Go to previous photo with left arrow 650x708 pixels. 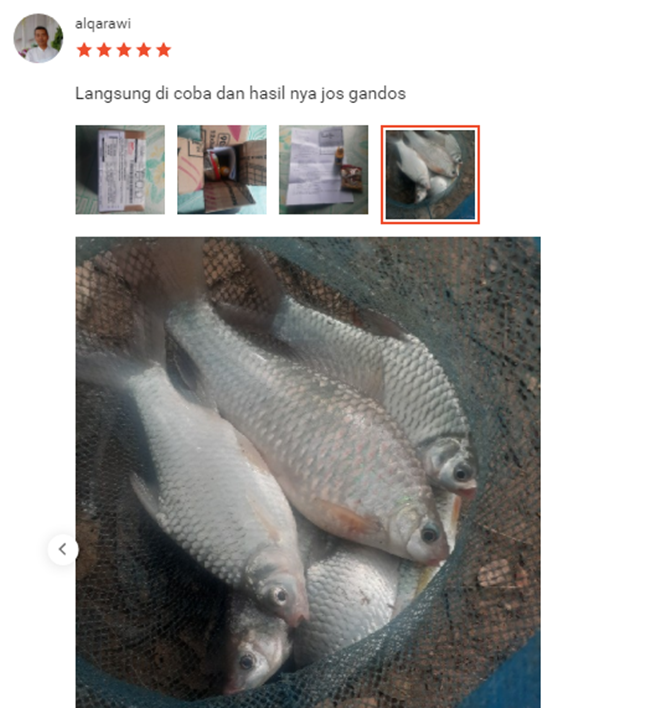(x=63, y=548)
